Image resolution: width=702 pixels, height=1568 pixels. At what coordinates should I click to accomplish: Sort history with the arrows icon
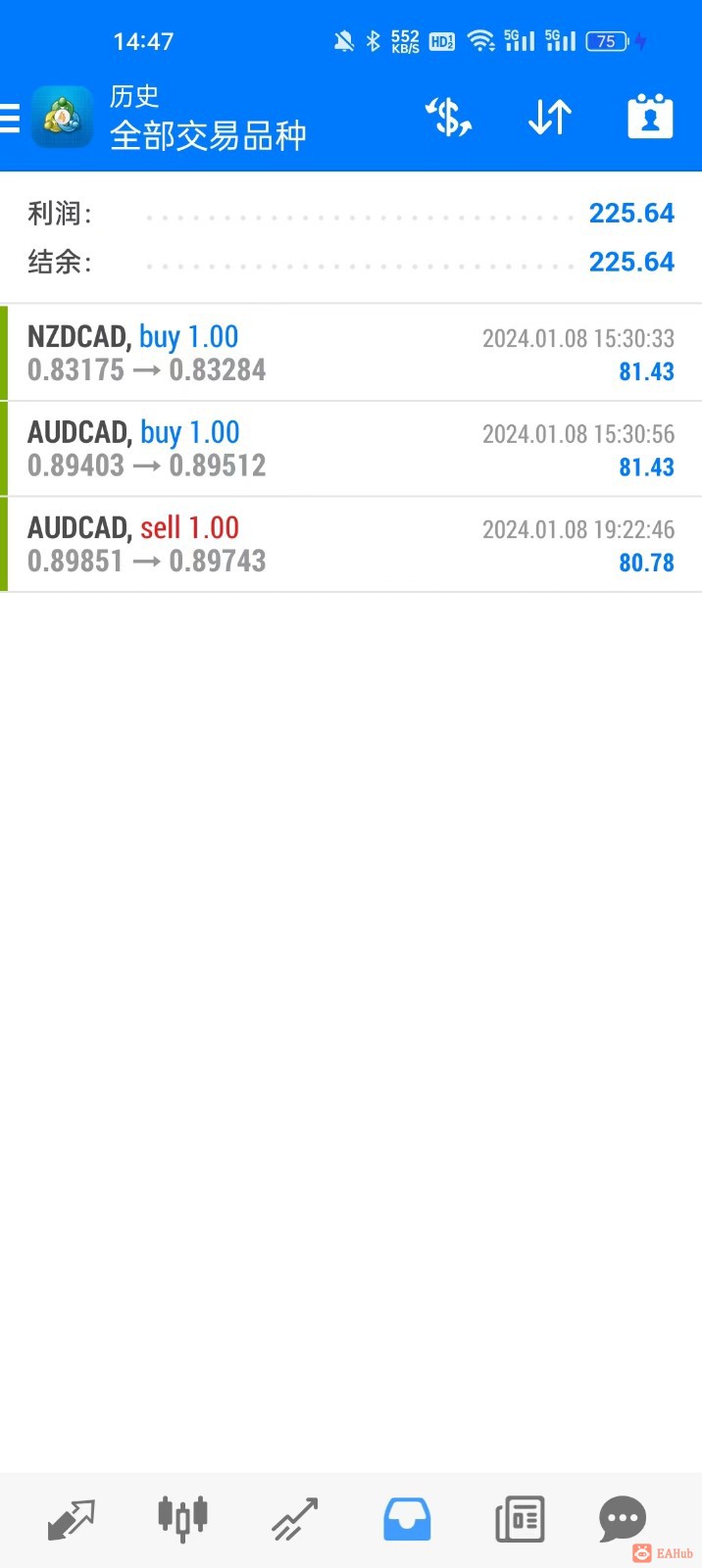[x=550, y=118]
